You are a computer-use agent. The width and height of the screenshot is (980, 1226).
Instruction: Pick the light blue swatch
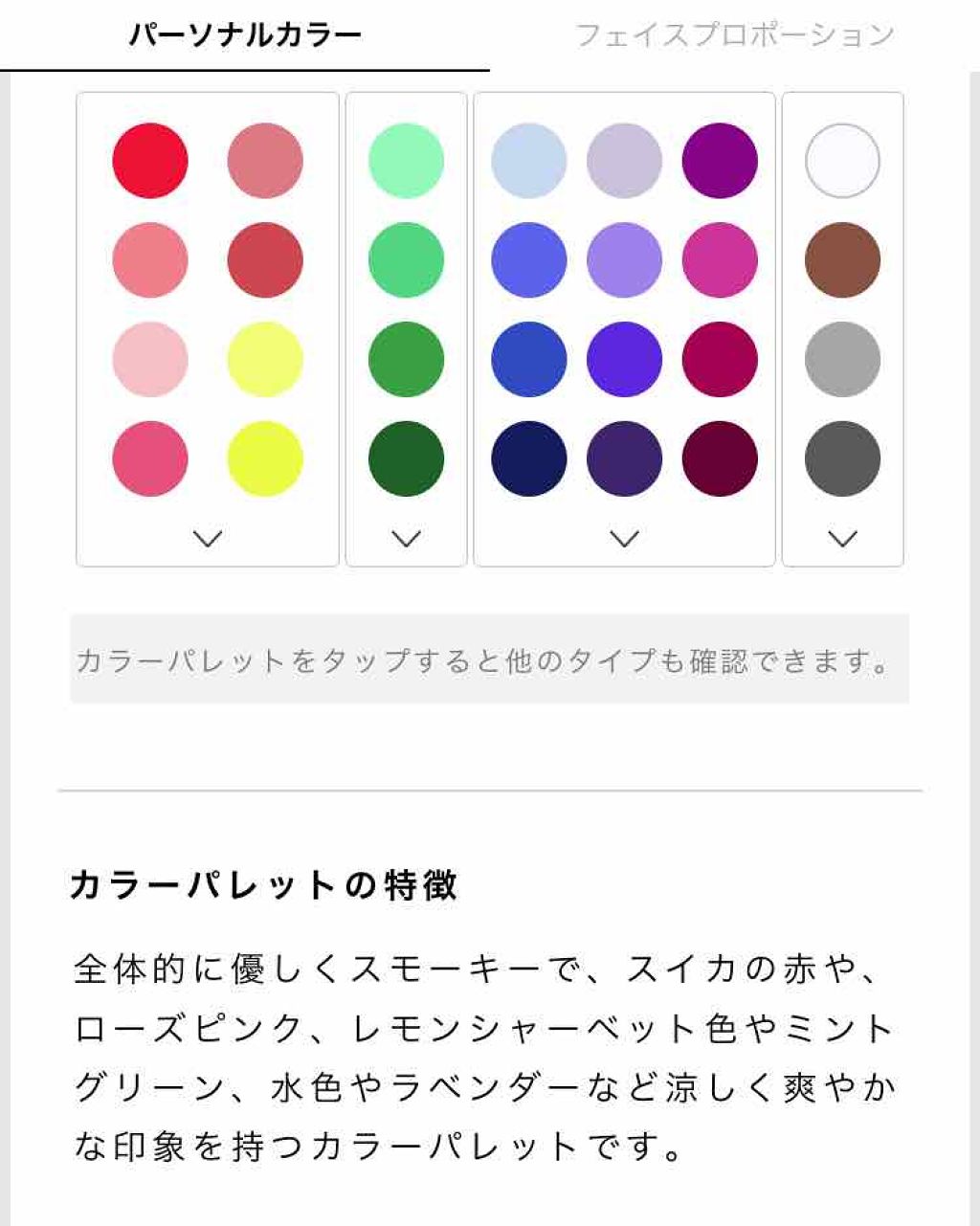coord(529,160)
